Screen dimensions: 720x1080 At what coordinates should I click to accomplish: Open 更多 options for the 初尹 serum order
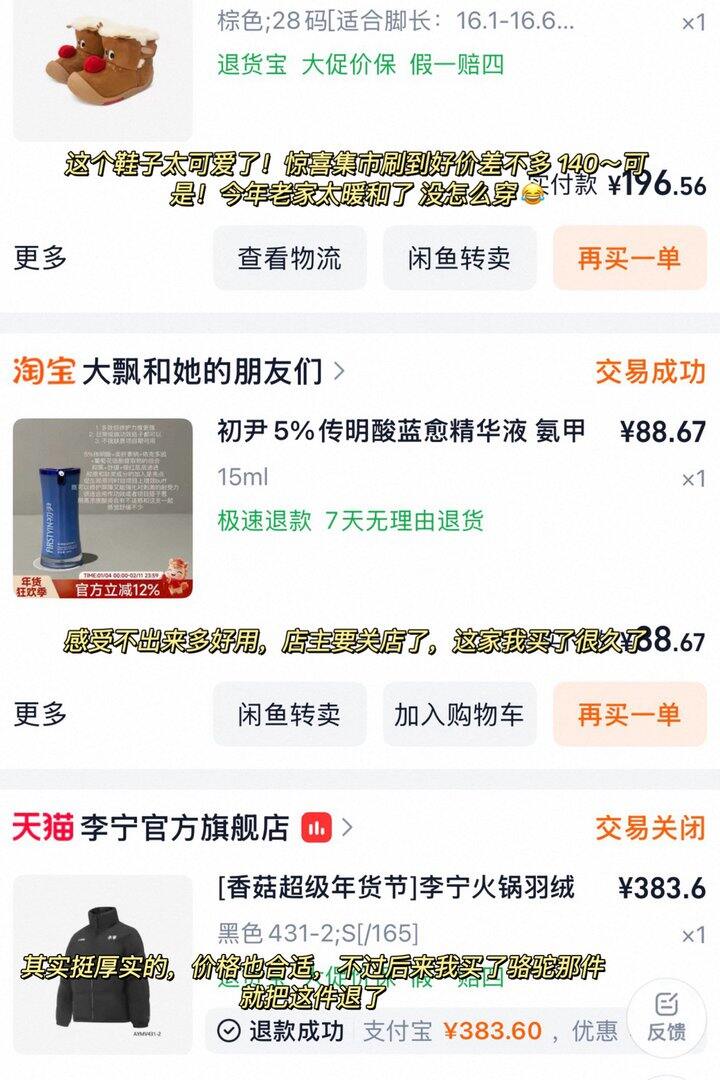[x=41, y=714]
